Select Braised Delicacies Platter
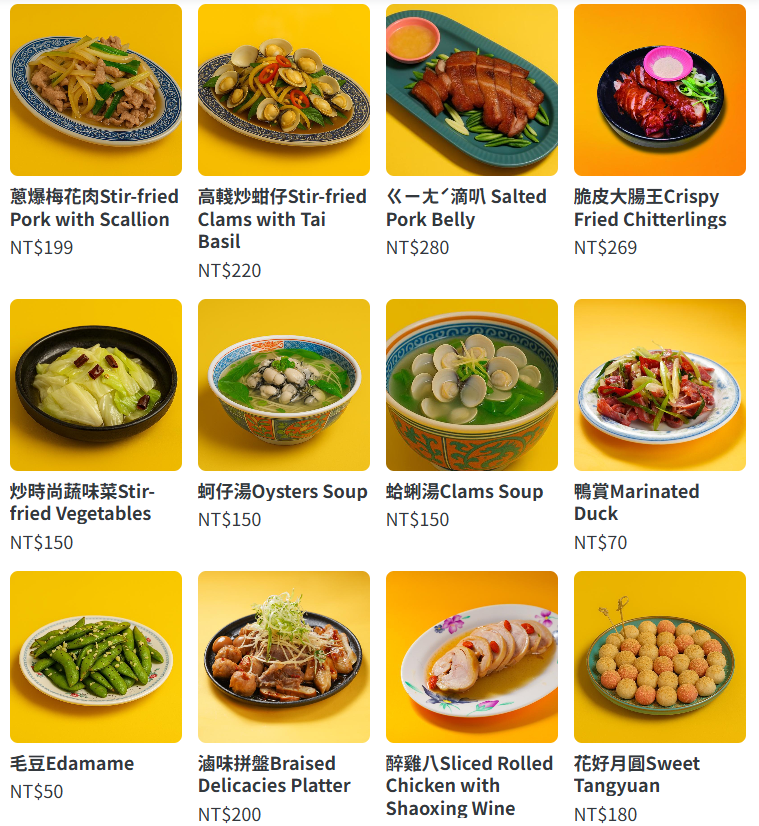The height and width of the screenshot is (826, 759). [x=284, y=657]
